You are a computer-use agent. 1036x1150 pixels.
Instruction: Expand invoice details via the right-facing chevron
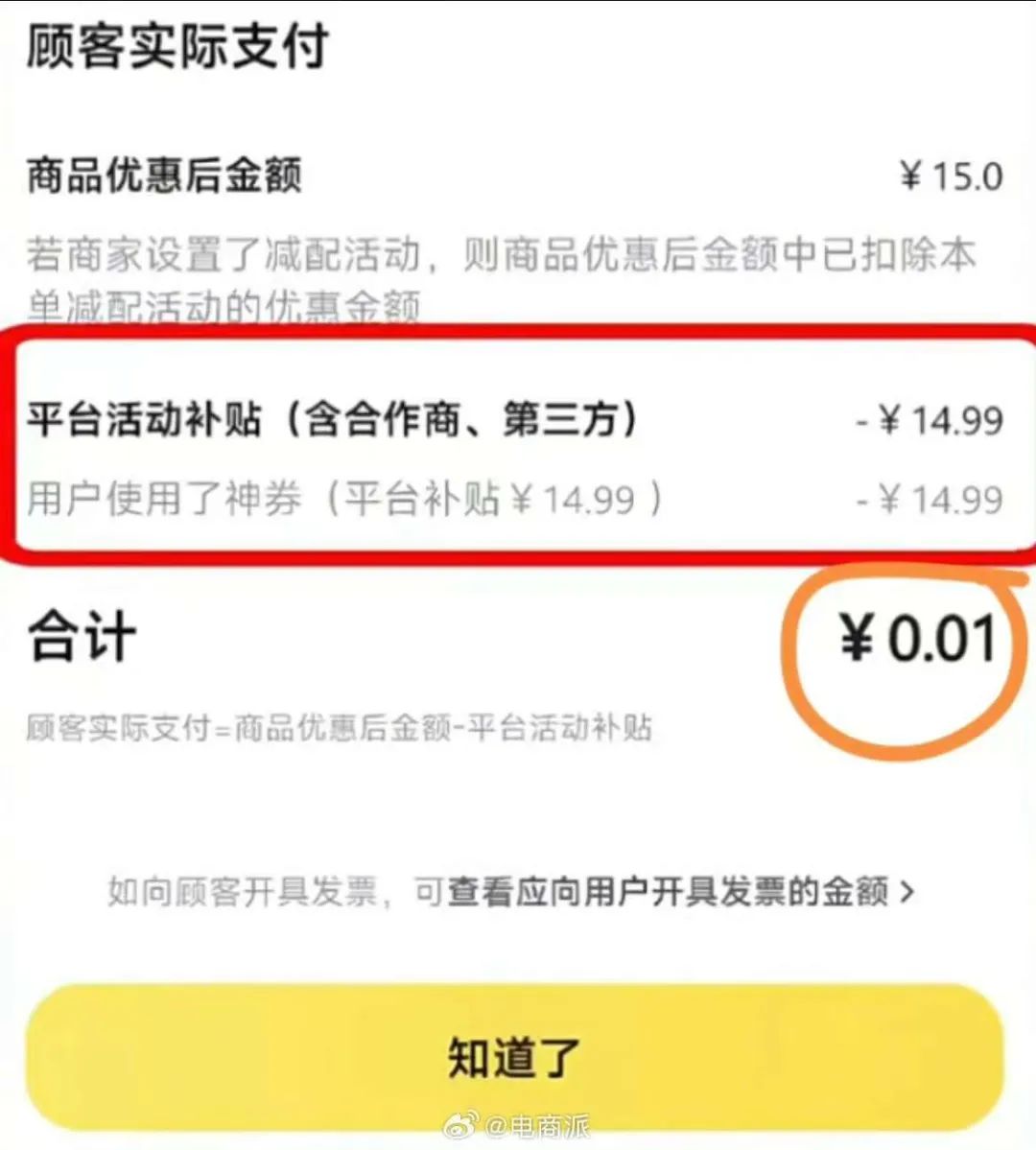pyautogui.click(x=907, y=890)
